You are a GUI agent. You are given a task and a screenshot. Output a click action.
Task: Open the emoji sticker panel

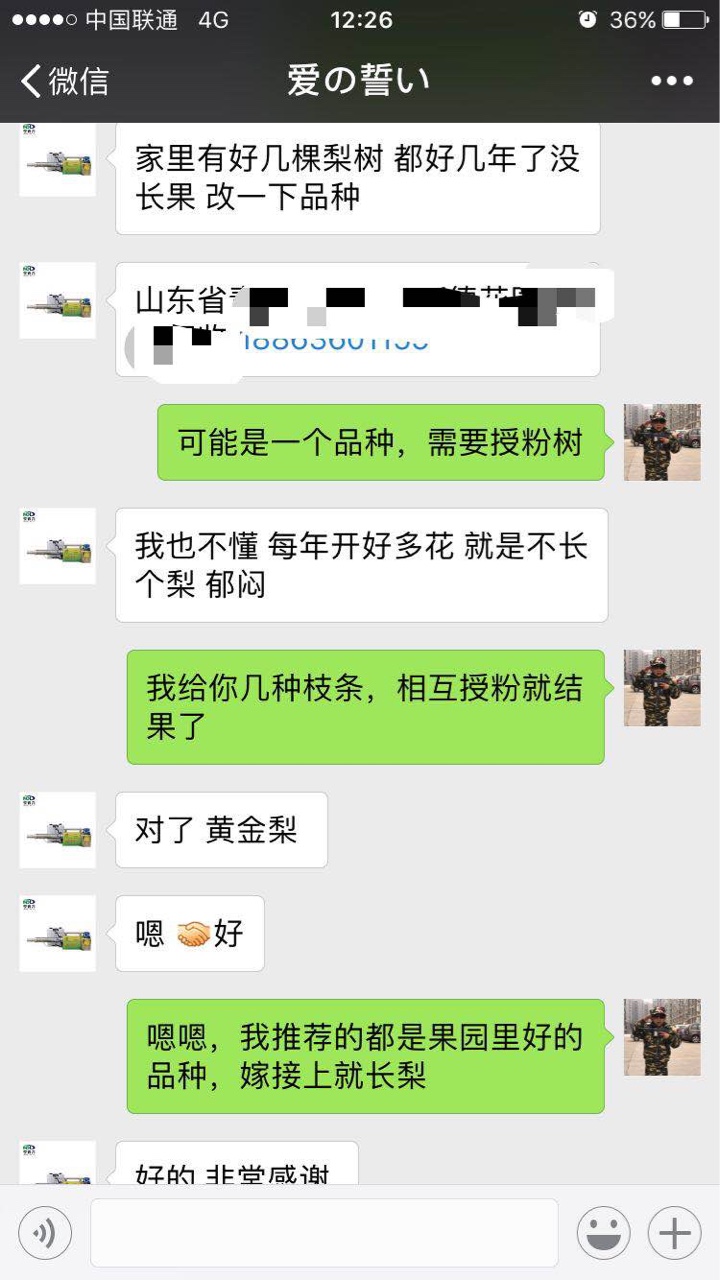(x=603, y=1233)
